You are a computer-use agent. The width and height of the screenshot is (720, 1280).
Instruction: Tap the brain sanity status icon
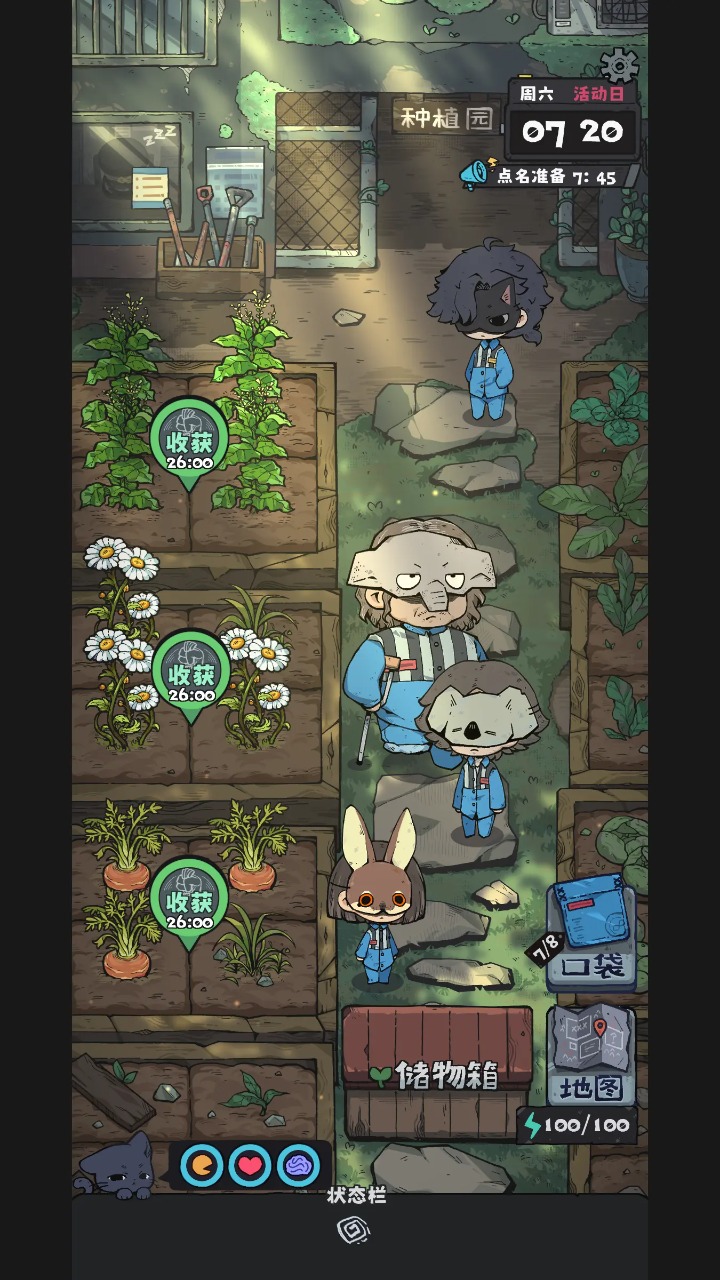298,1165
